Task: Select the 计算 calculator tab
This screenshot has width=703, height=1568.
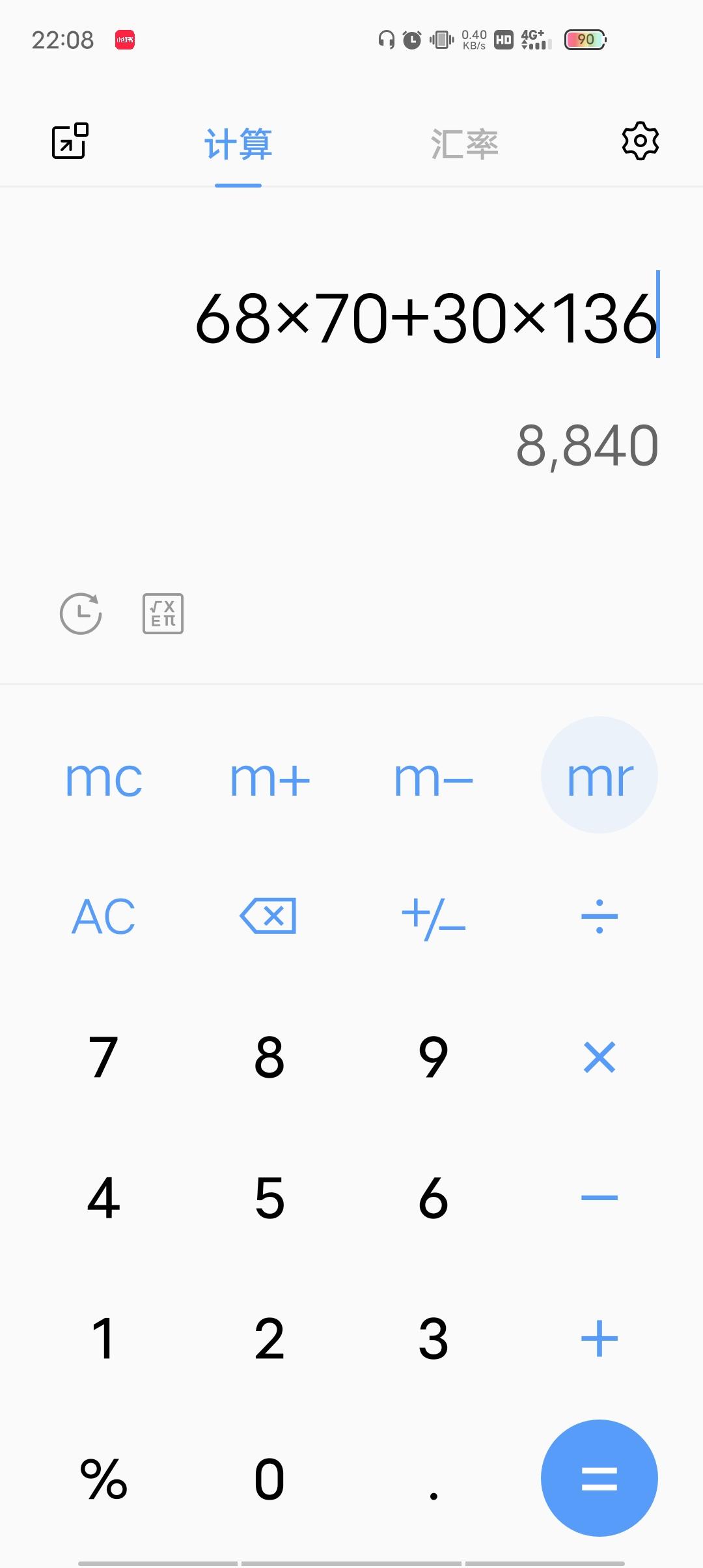Action: coord(238,144)
